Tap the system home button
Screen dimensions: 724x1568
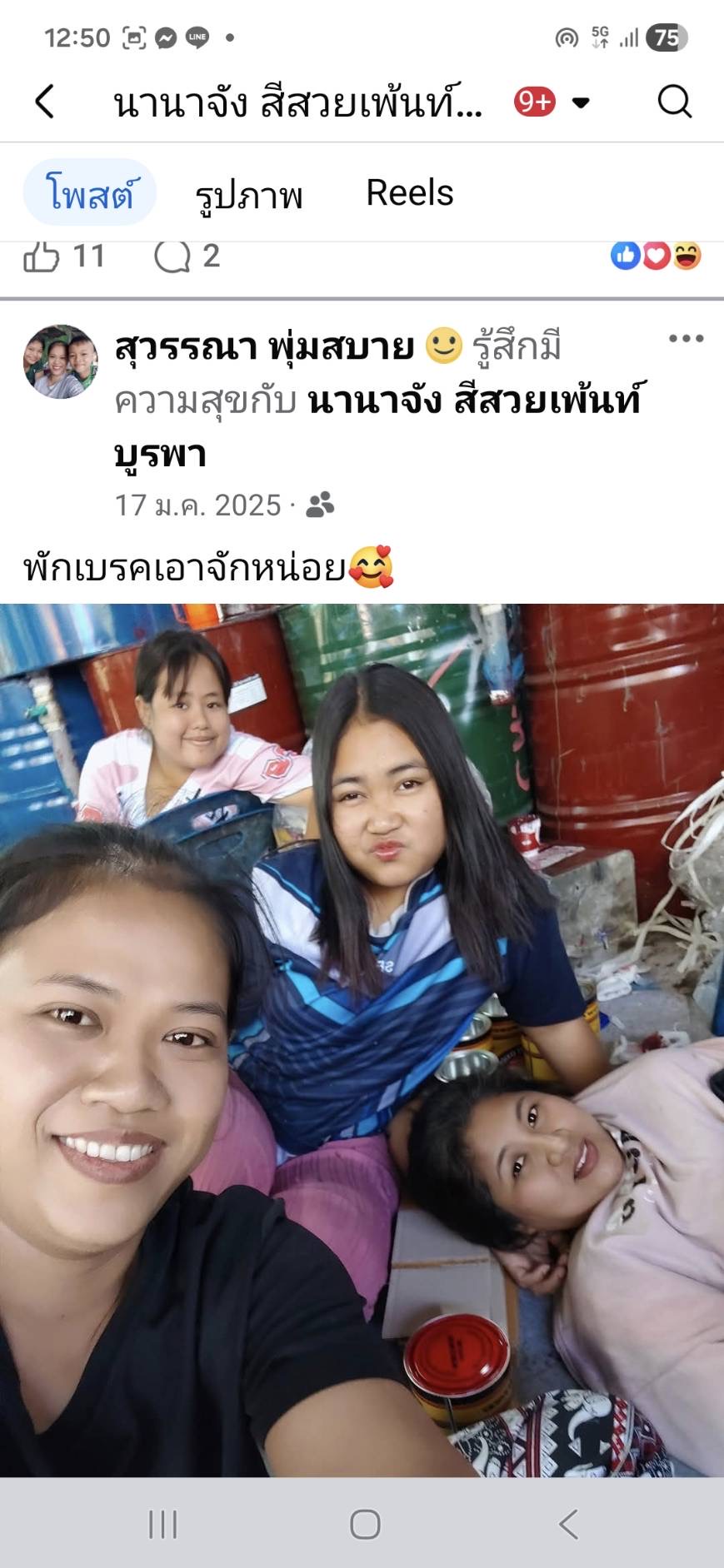(365, 1524)
